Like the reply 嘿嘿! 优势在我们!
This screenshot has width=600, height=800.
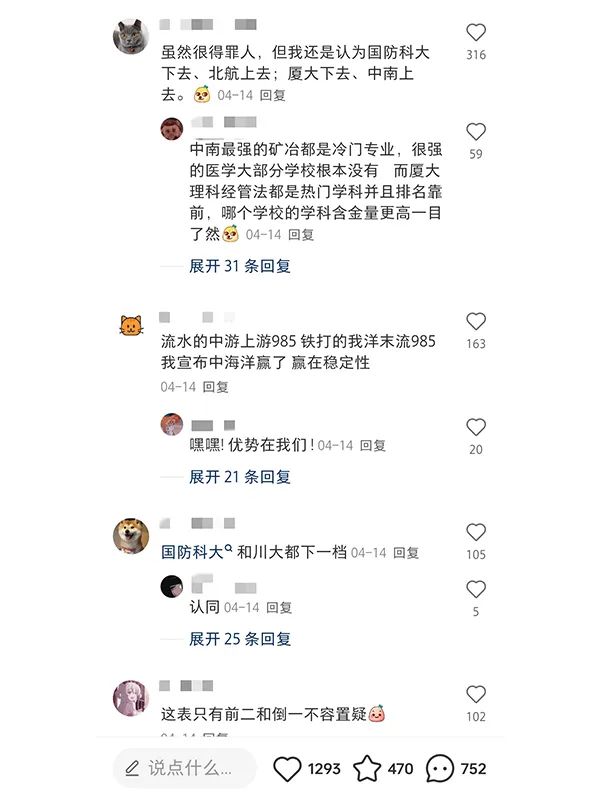click(476, 428)
